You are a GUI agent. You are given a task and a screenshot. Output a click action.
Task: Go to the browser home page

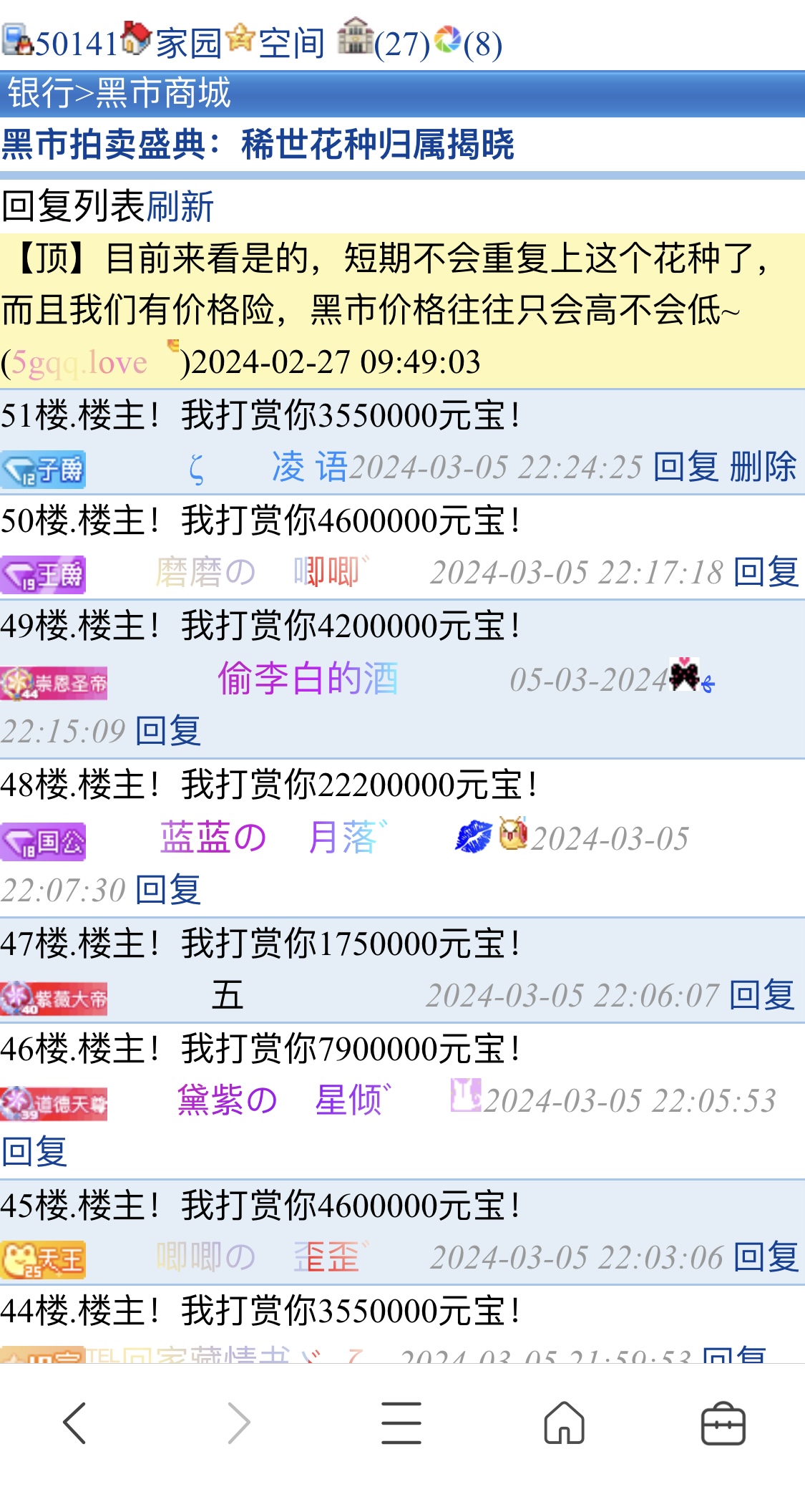(x=564, y=1423)
